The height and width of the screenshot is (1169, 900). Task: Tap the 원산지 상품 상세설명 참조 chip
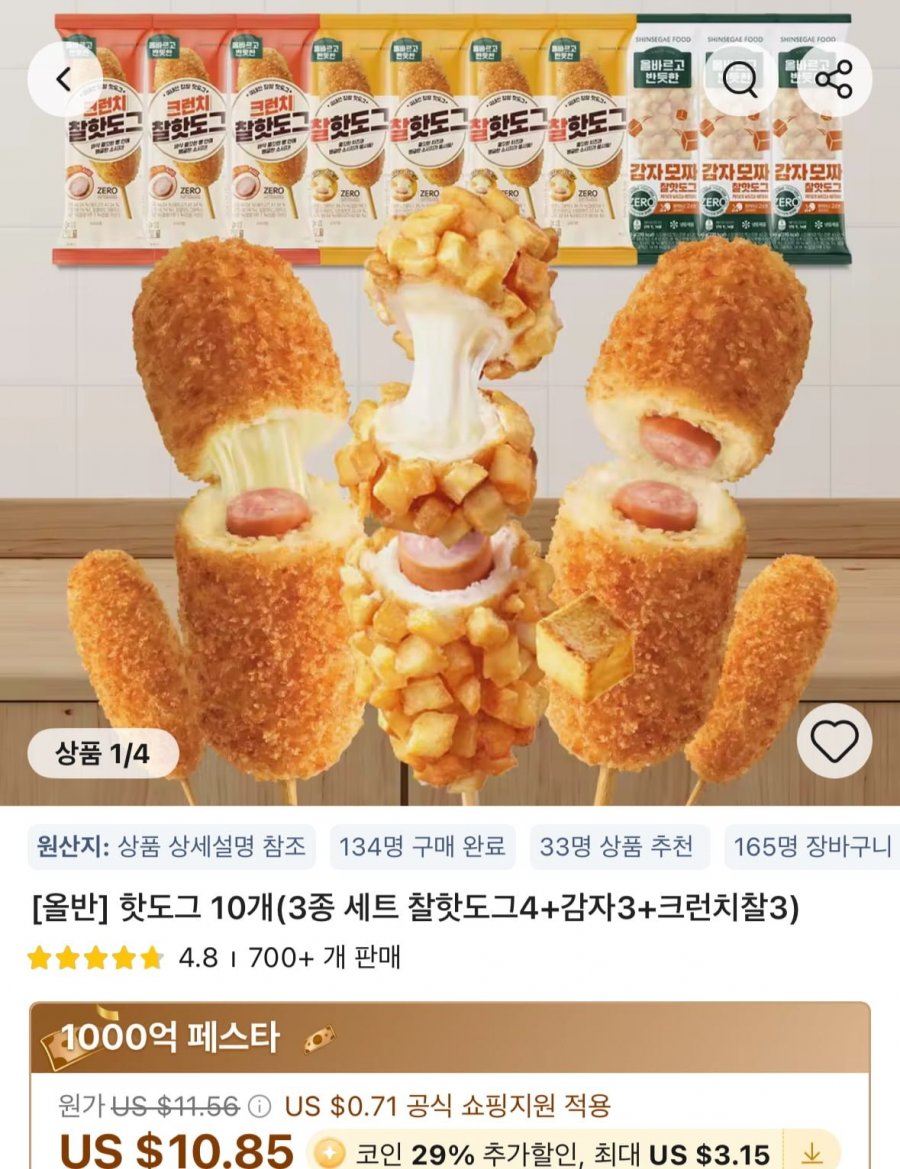click(172, 847)
